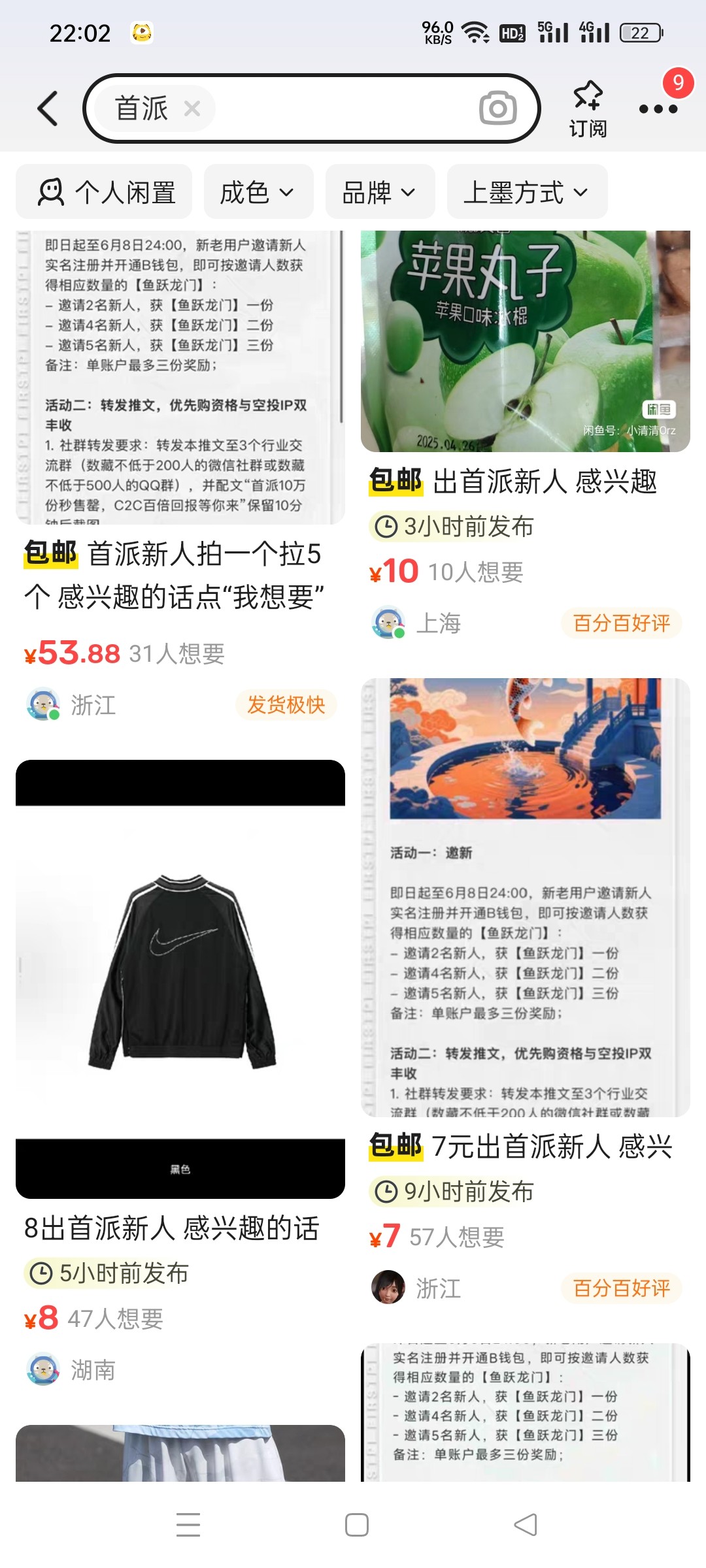Filter by 个人闲置
The image size is (706, 1568).
click(x=105, y=192)
